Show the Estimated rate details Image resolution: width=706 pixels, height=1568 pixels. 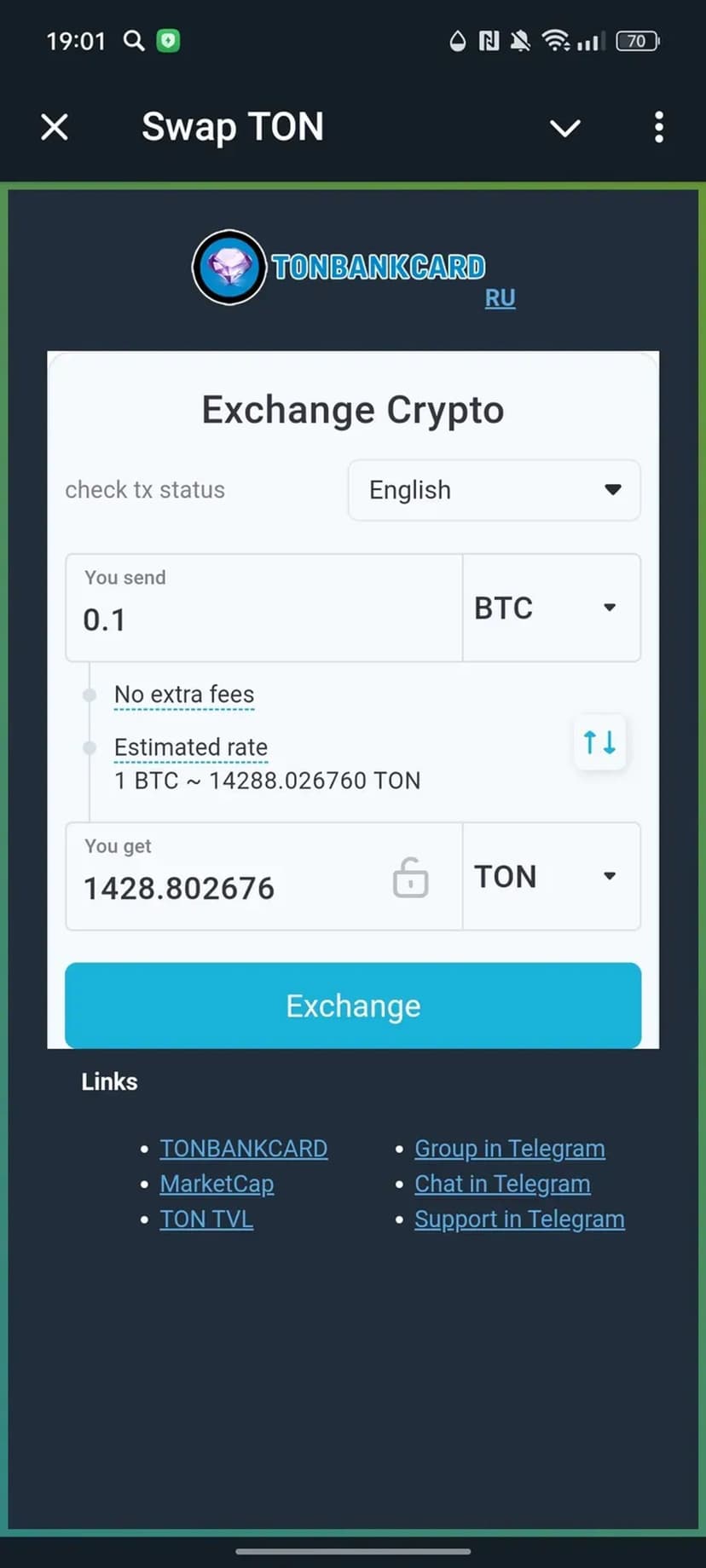[191, 747]
